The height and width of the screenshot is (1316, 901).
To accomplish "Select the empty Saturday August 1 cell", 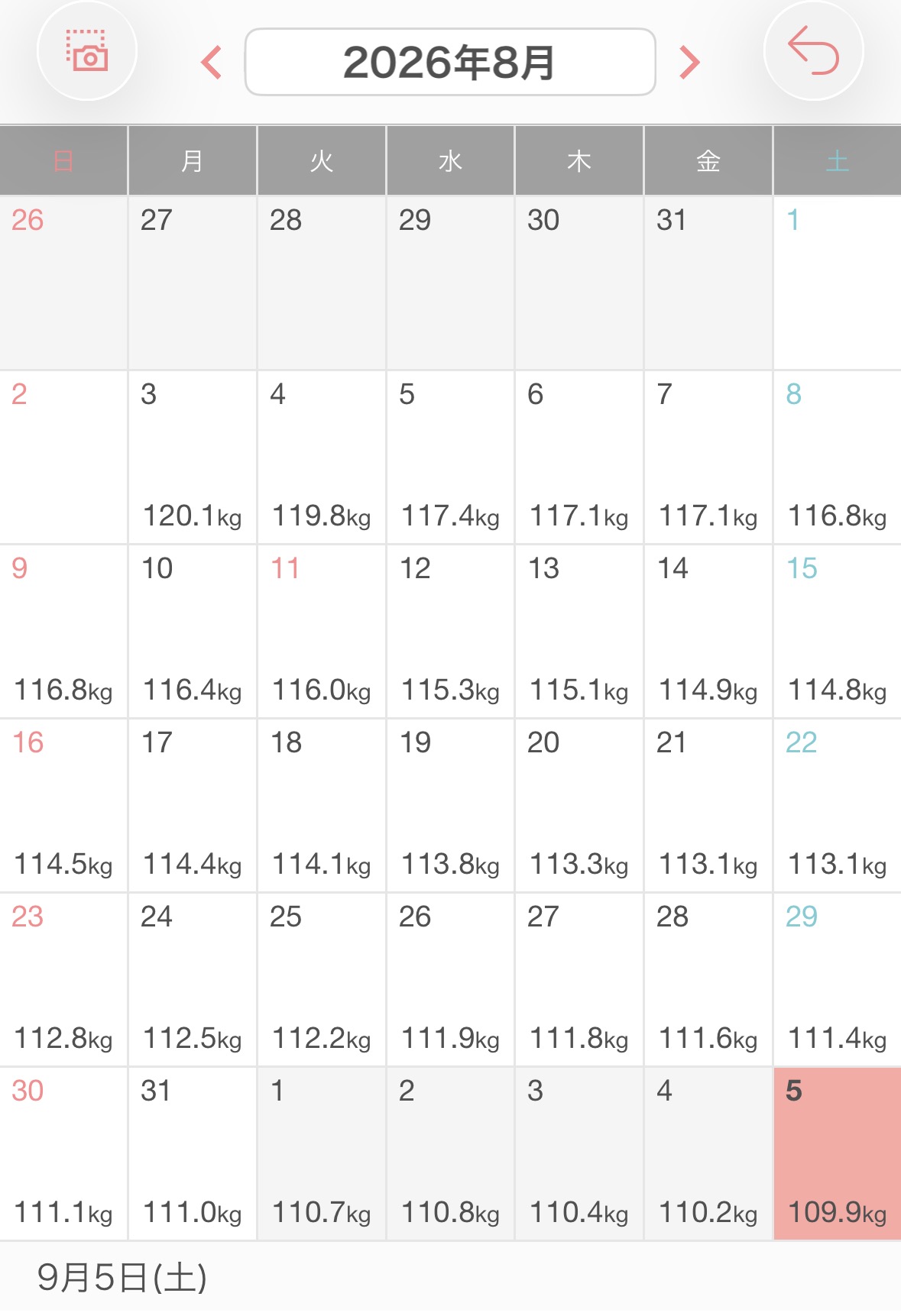I will tap(838, 283).
